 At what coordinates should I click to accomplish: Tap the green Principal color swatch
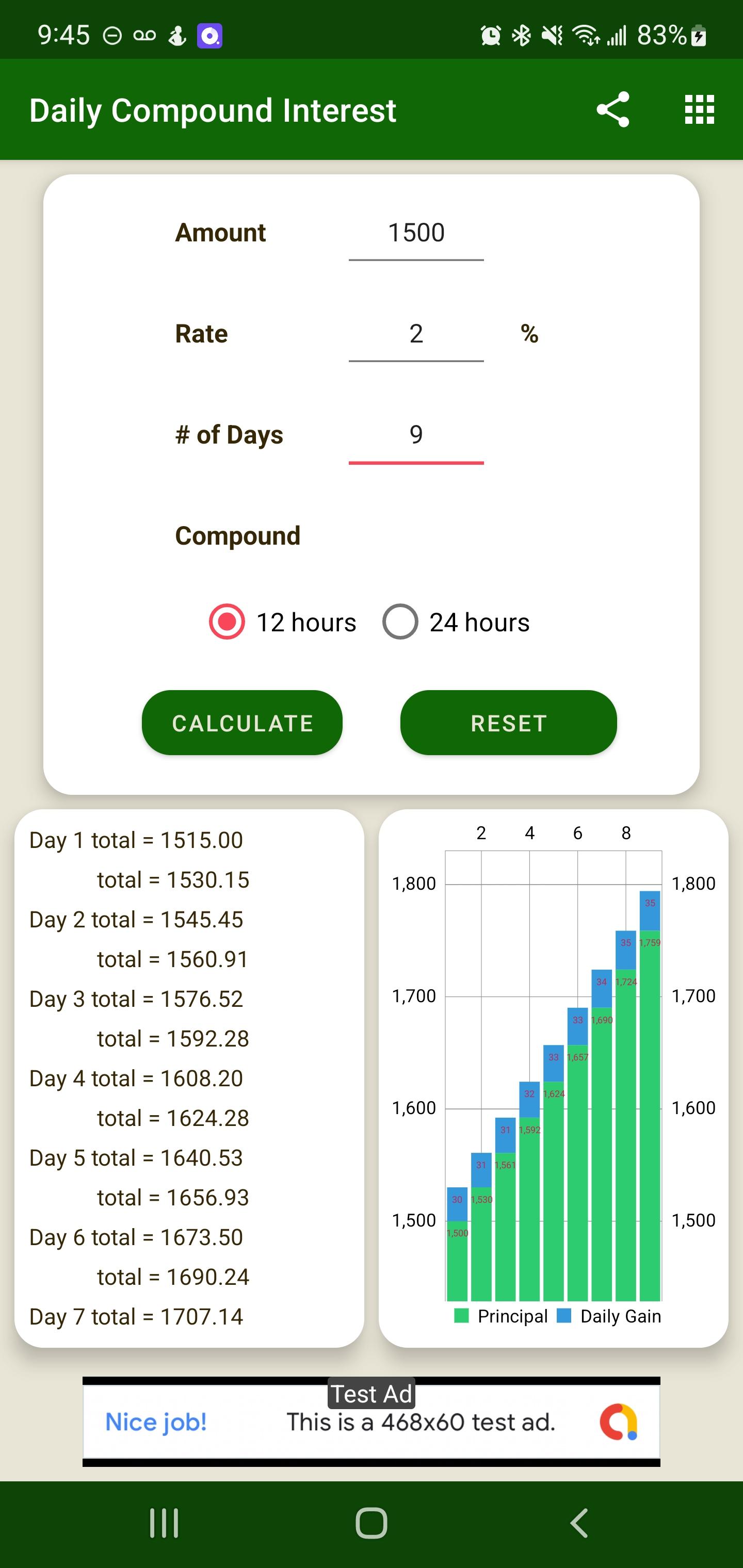coord(461,1317)
